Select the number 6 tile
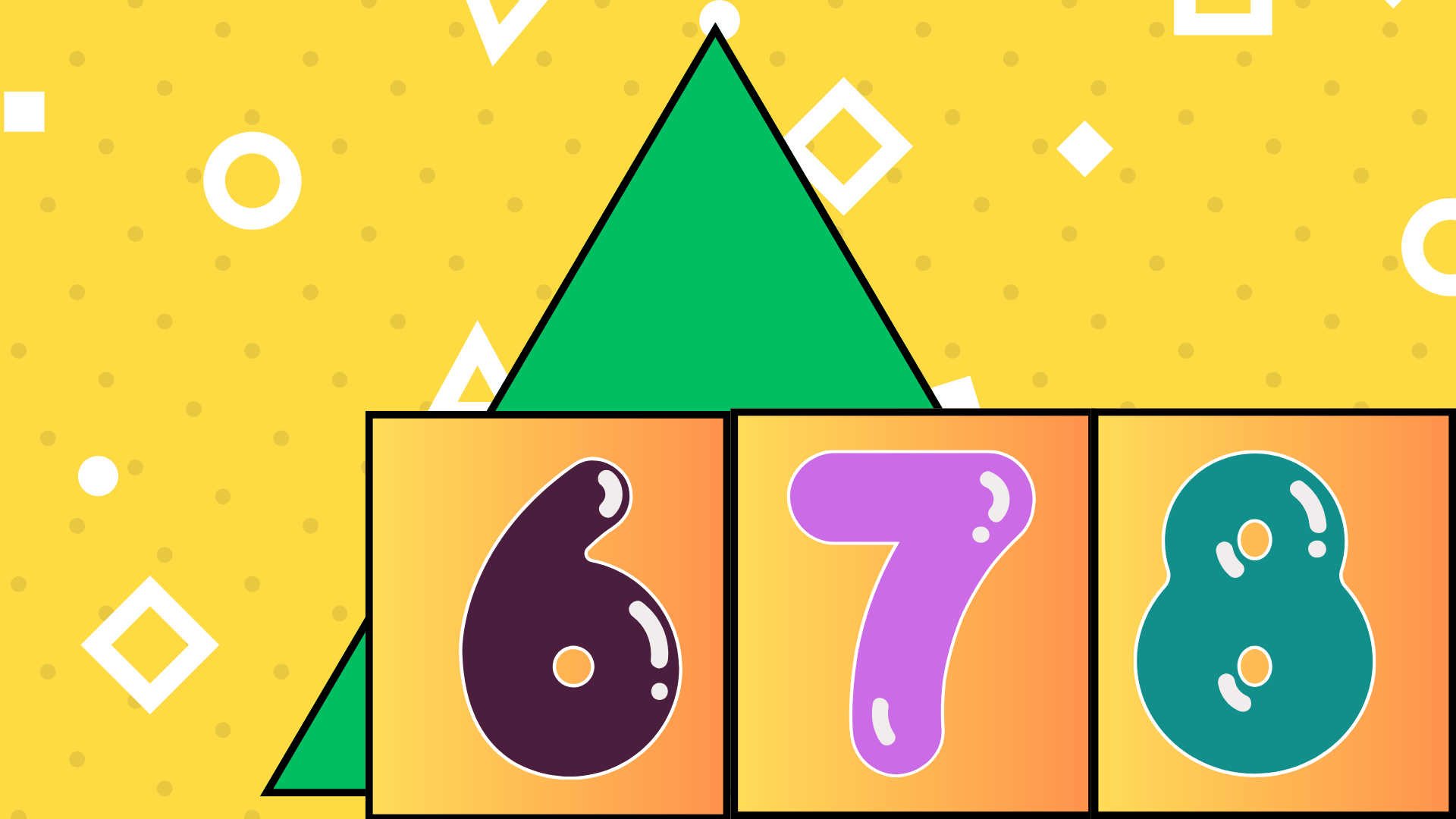The width and height of the screenshot is (1456, 819). 548,614
